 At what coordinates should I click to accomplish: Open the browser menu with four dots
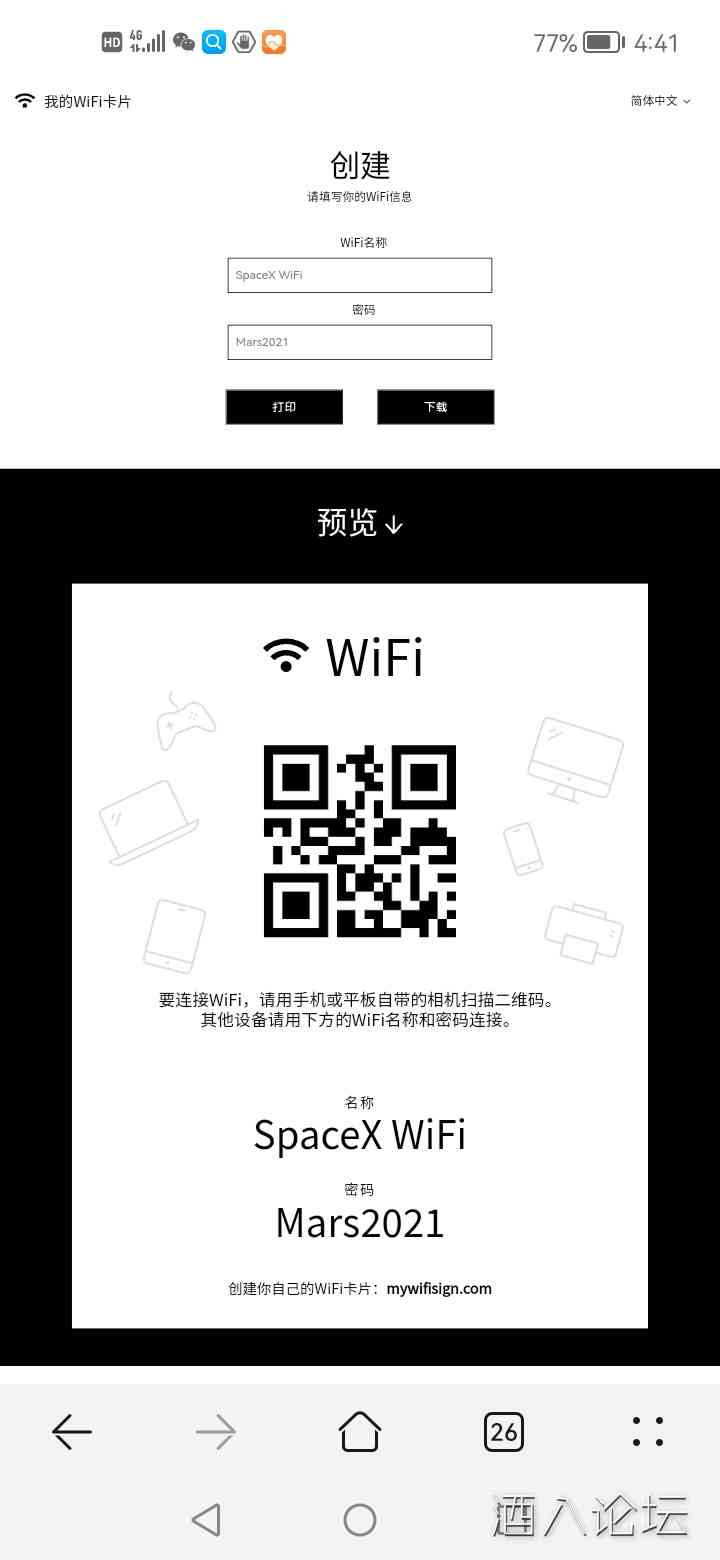click(648, 1432)
